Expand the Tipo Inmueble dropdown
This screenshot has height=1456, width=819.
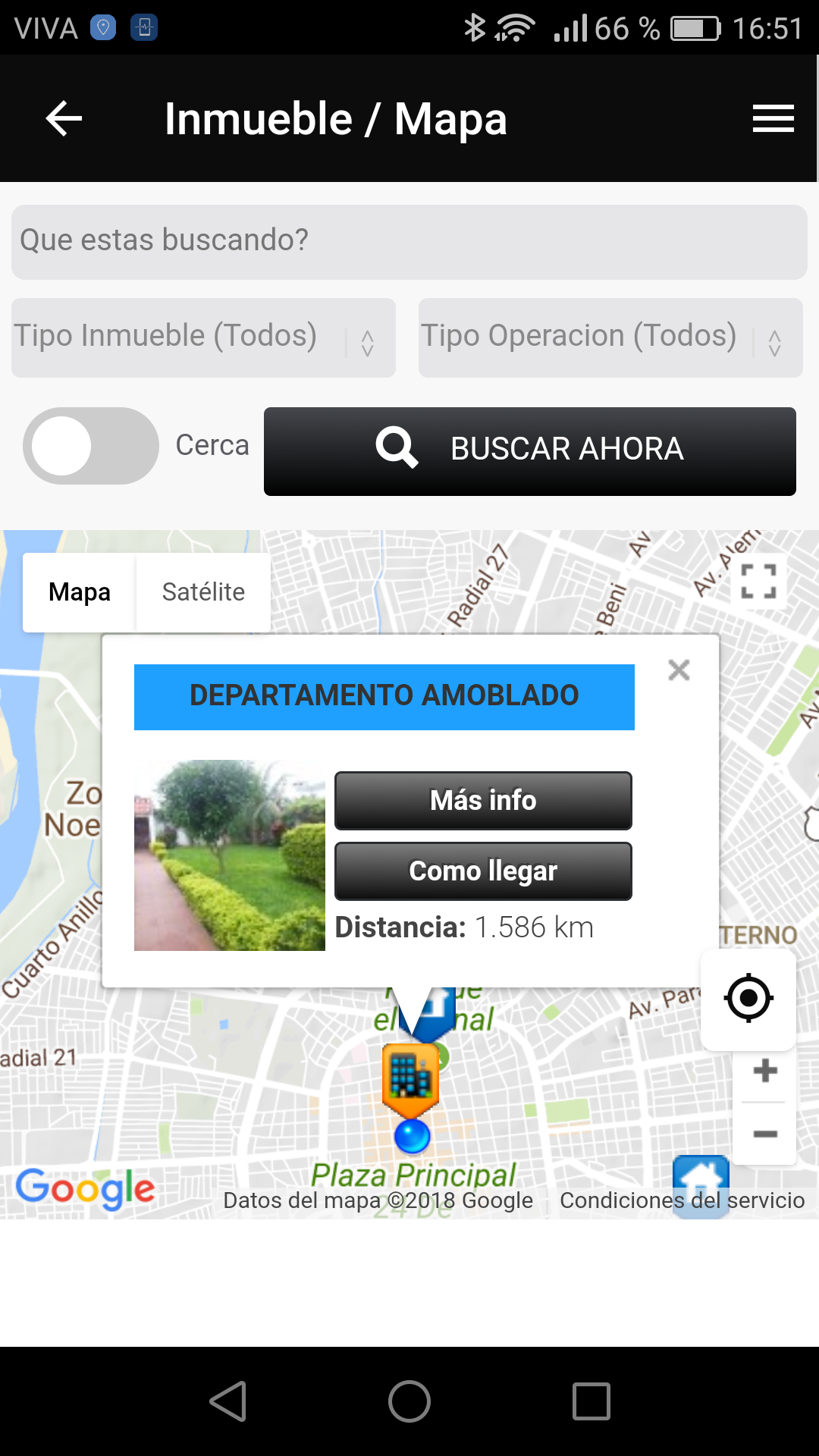[x=203, y=337]
